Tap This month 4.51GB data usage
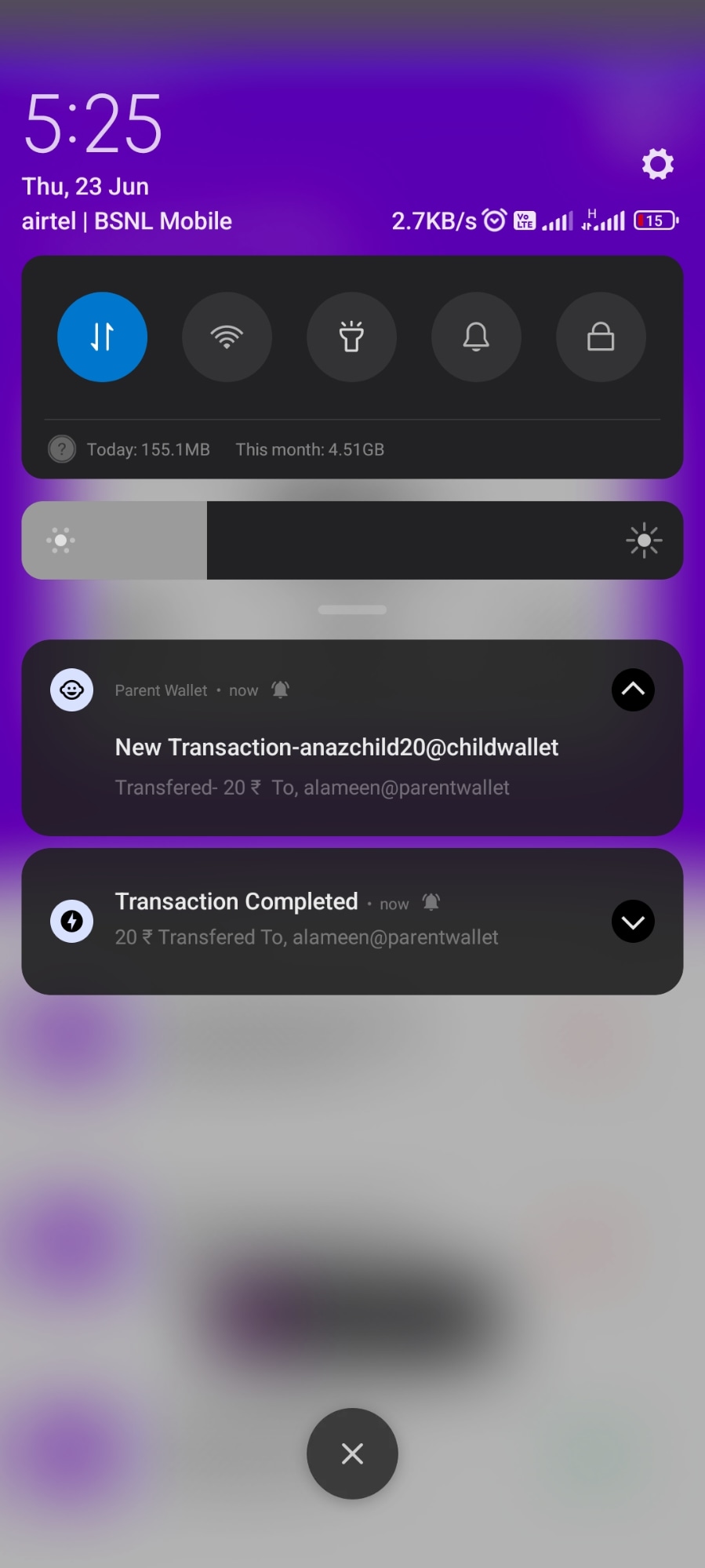Viewport: 705px width, 1568px height. [x=310, y=449]
